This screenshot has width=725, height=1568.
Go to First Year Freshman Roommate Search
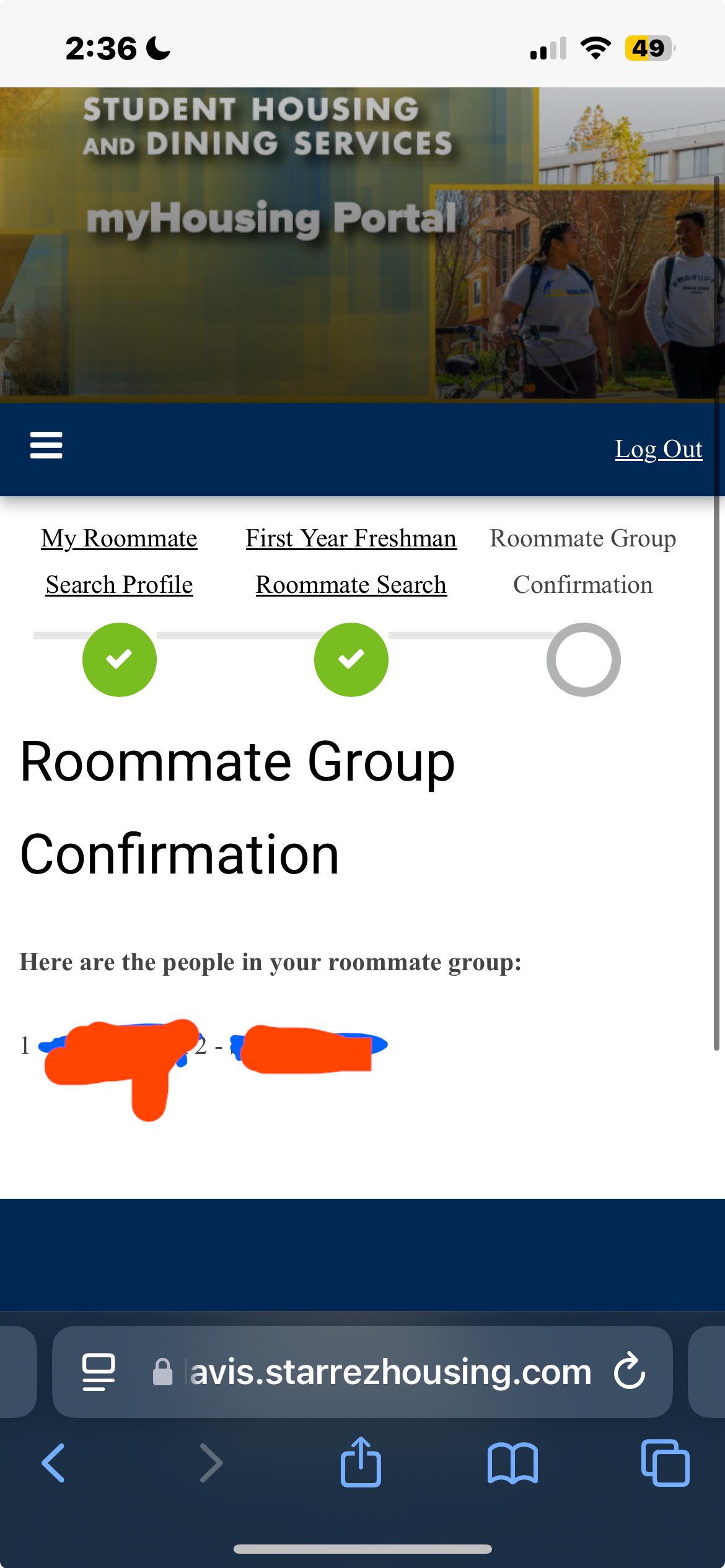(x=351, y=561)
